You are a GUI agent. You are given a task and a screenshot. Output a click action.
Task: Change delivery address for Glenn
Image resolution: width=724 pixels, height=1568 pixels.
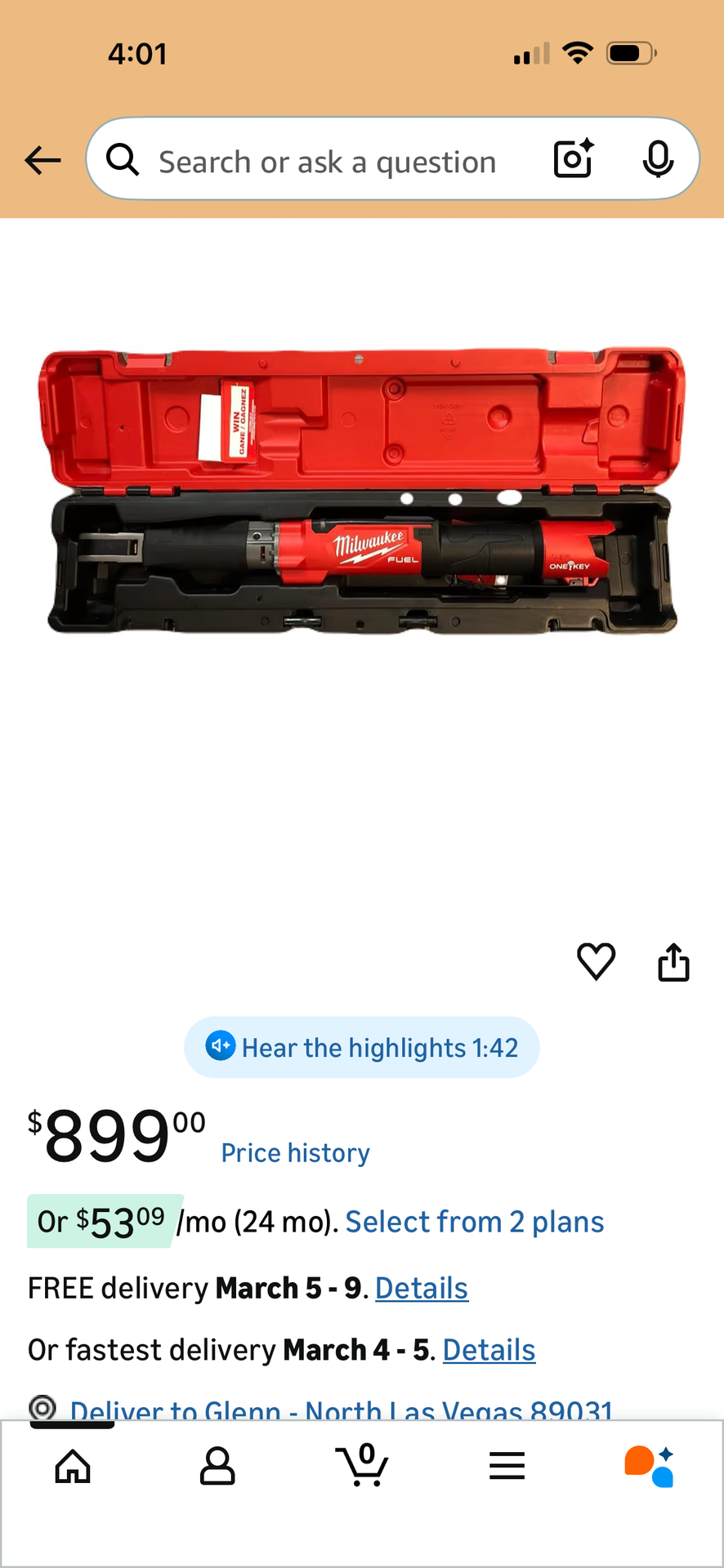point(340,1408)
